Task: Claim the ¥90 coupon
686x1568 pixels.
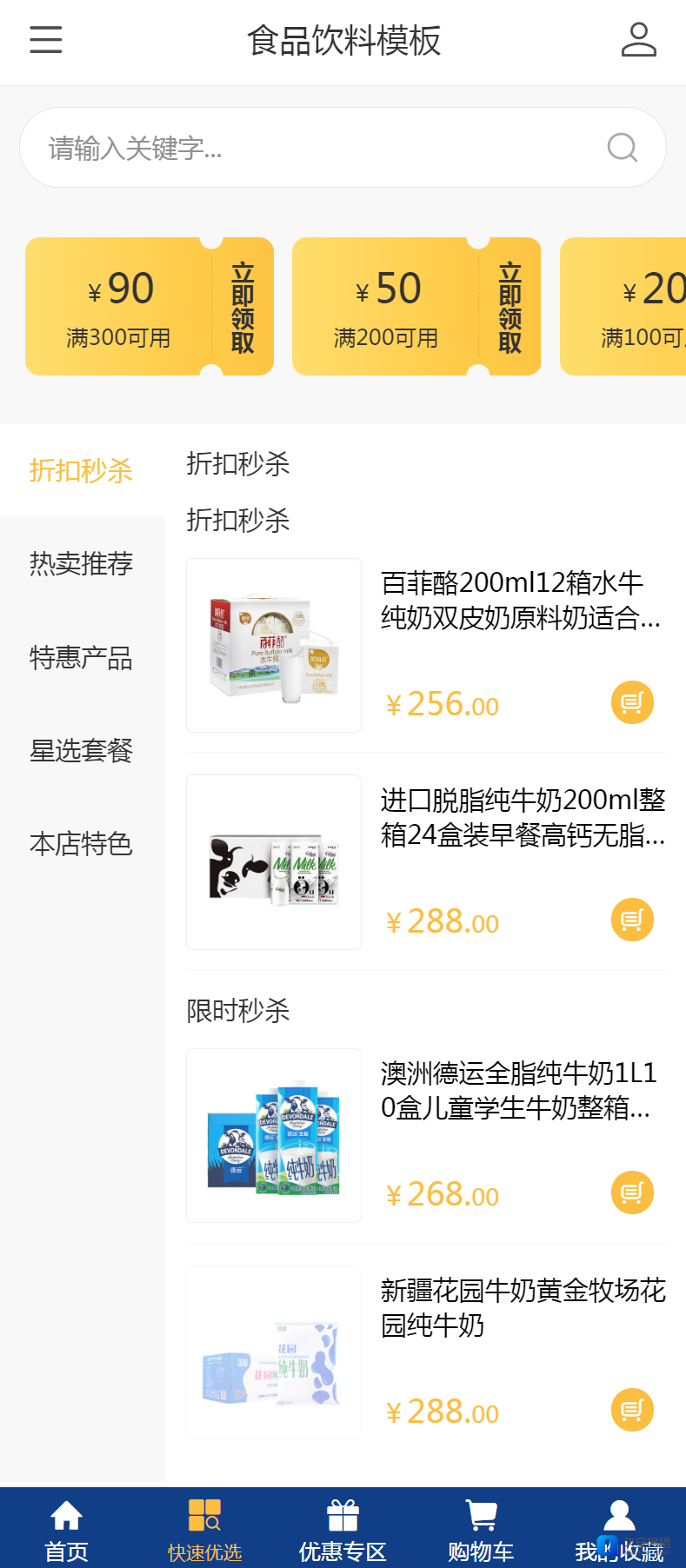Action: coord(243,307)
